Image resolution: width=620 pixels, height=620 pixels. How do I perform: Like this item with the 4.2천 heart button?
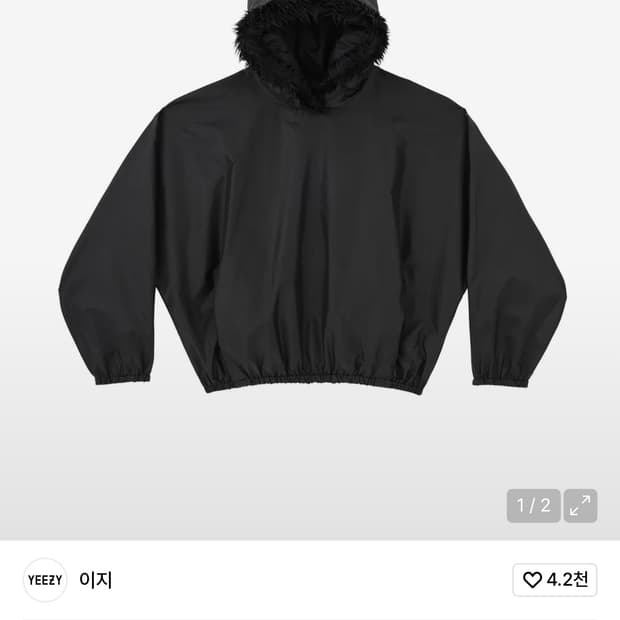(x=555, y=580)
